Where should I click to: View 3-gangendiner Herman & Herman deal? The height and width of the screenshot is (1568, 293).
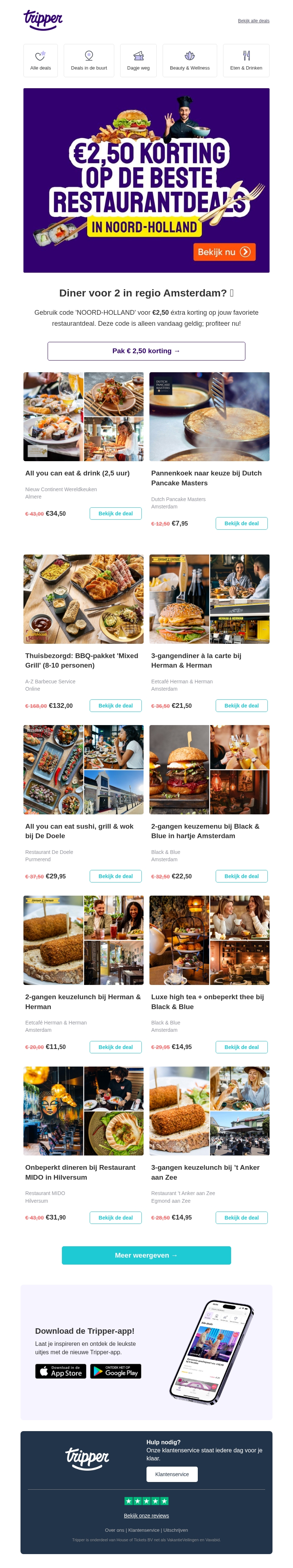[241, 705]
